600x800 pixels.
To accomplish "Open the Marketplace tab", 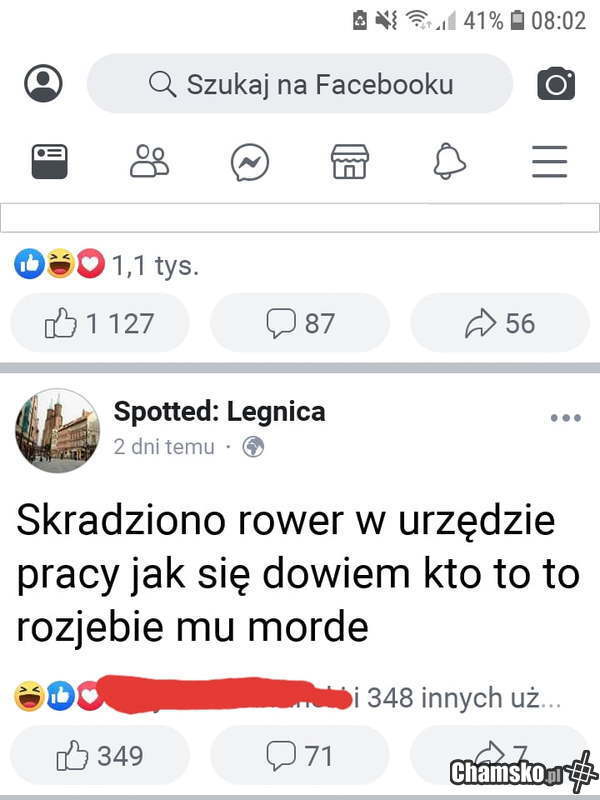I will point(350,161).
